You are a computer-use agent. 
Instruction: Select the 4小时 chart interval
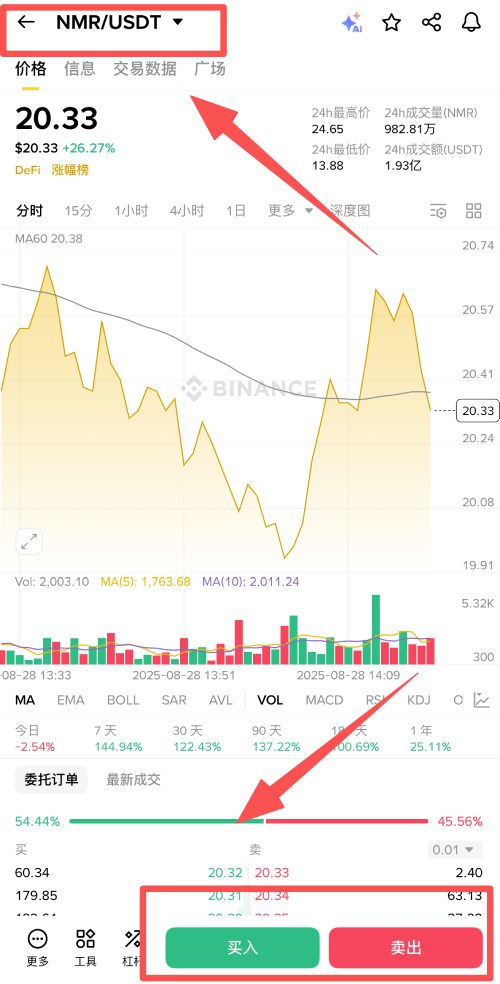[x=187, y=211]
